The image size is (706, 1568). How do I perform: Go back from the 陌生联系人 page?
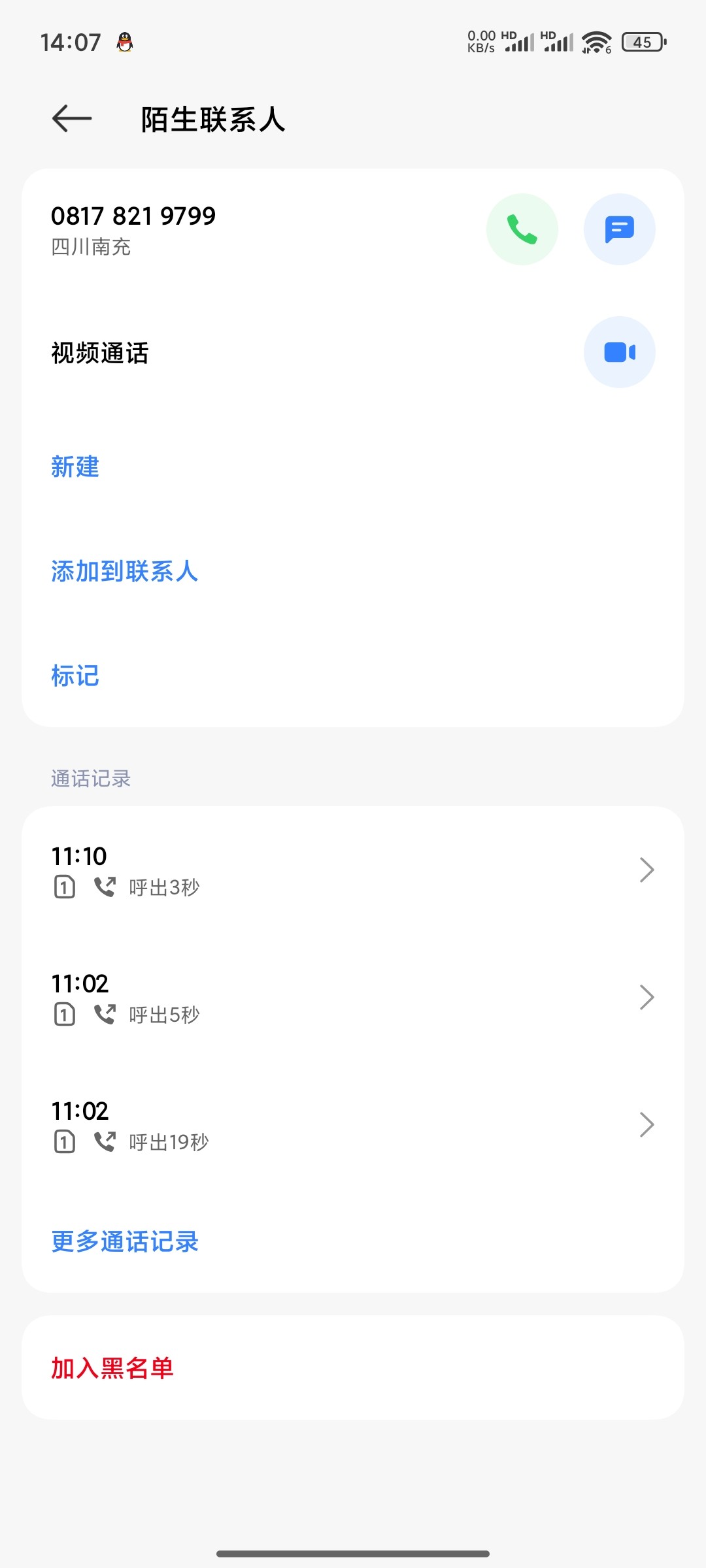coord(72,119)
